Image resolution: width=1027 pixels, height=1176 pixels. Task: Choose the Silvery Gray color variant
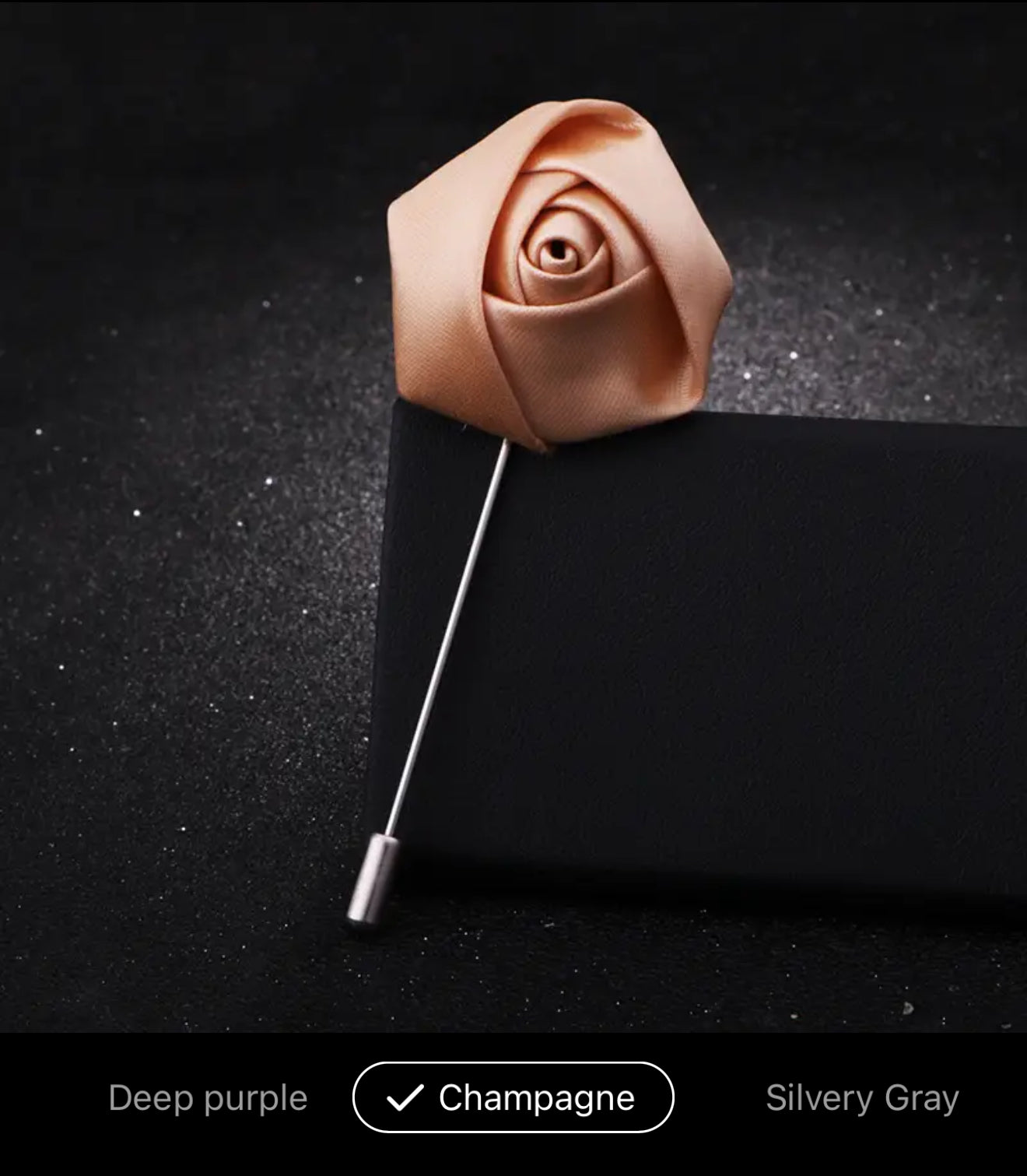tap(861, 1098)
